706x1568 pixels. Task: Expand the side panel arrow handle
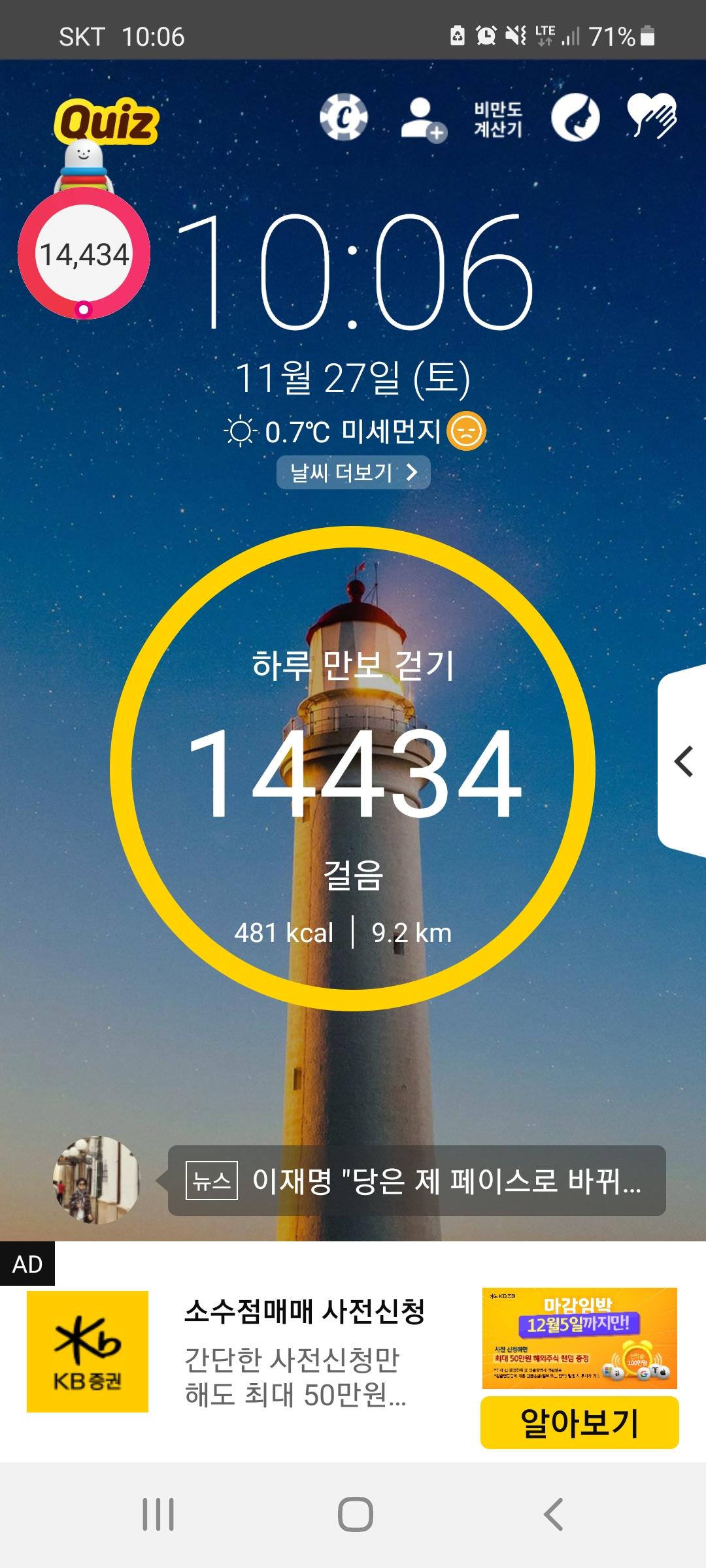click(x=683, y=762)
